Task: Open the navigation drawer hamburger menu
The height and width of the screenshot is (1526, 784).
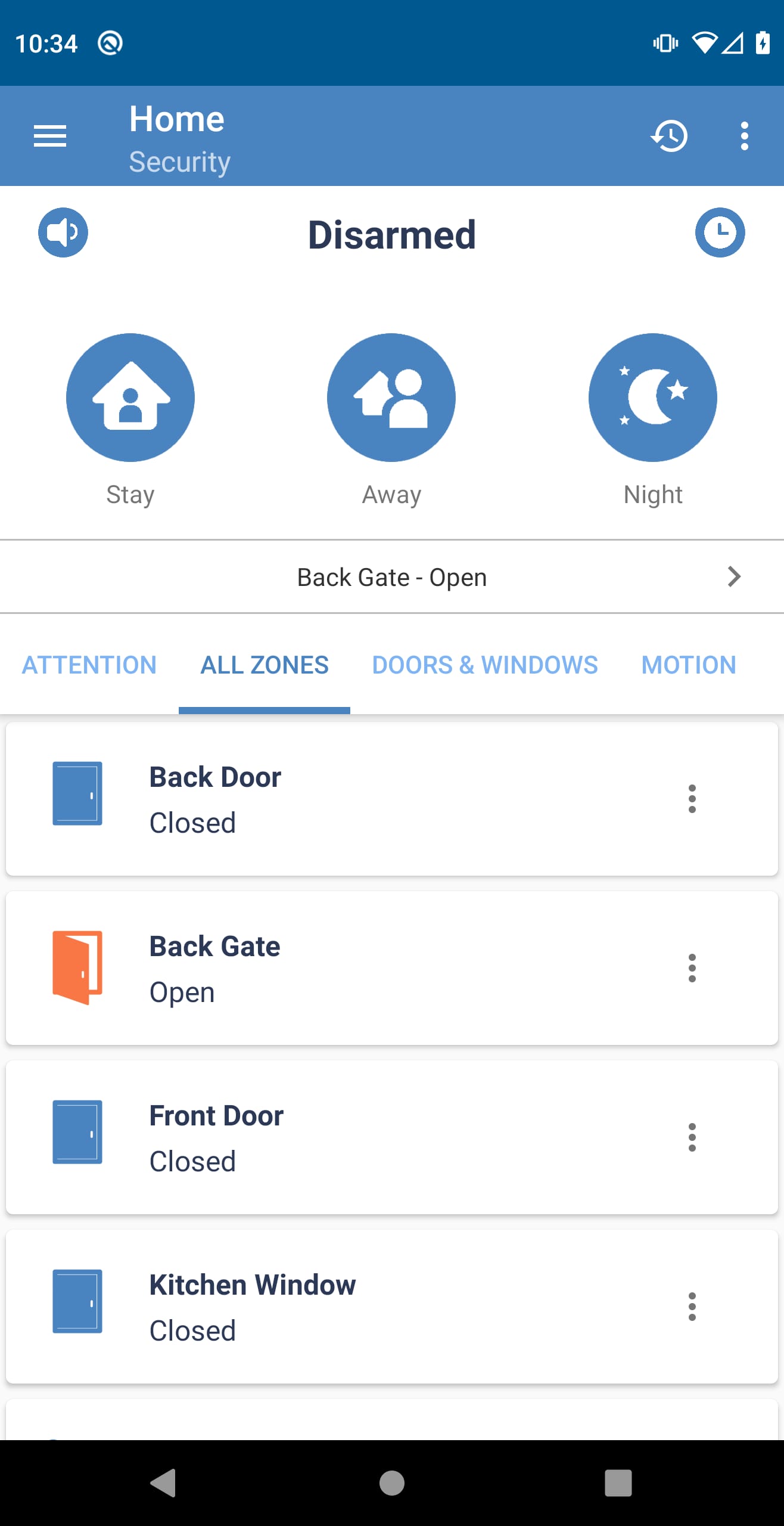Action: (x=49, y=136)
